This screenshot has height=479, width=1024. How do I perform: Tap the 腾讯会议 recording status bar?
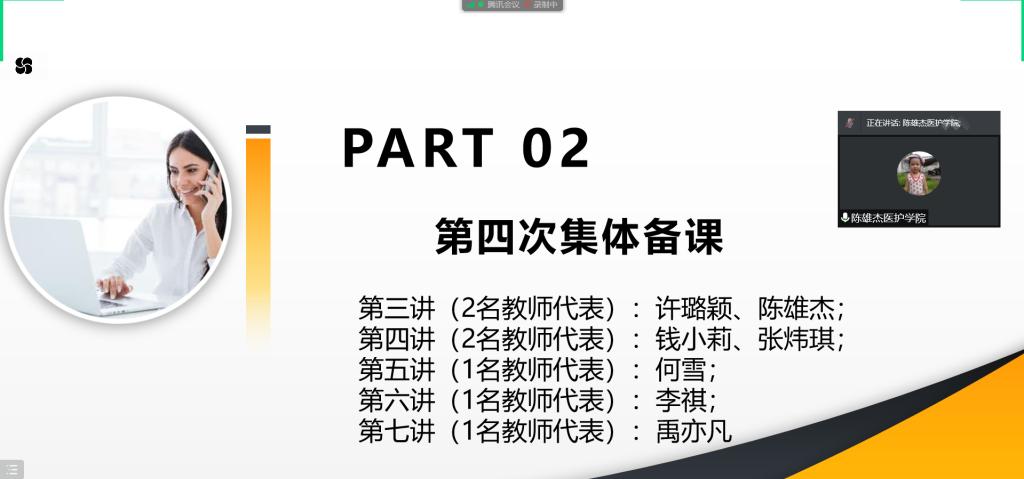511,5
